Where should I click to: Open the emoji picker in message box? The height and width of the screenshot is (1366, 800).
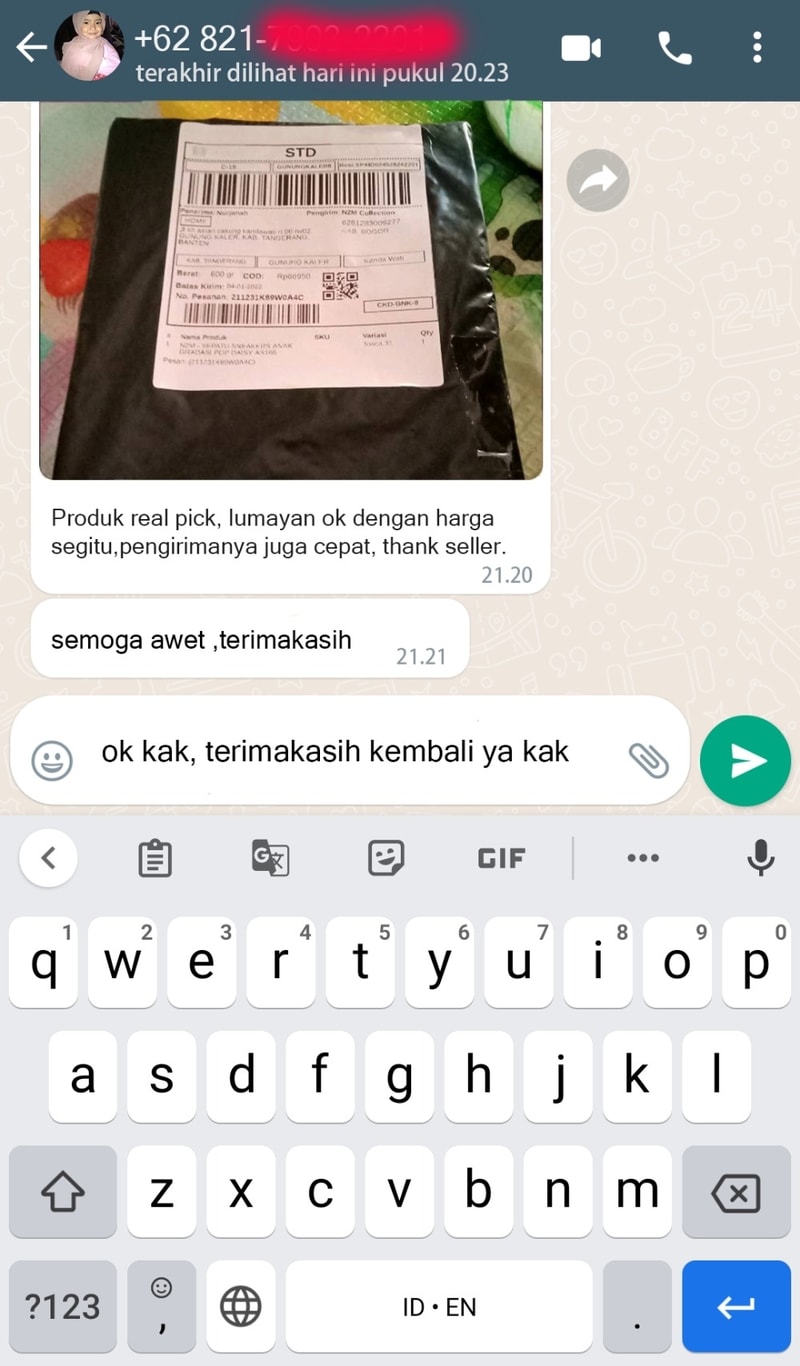[52, 761]
